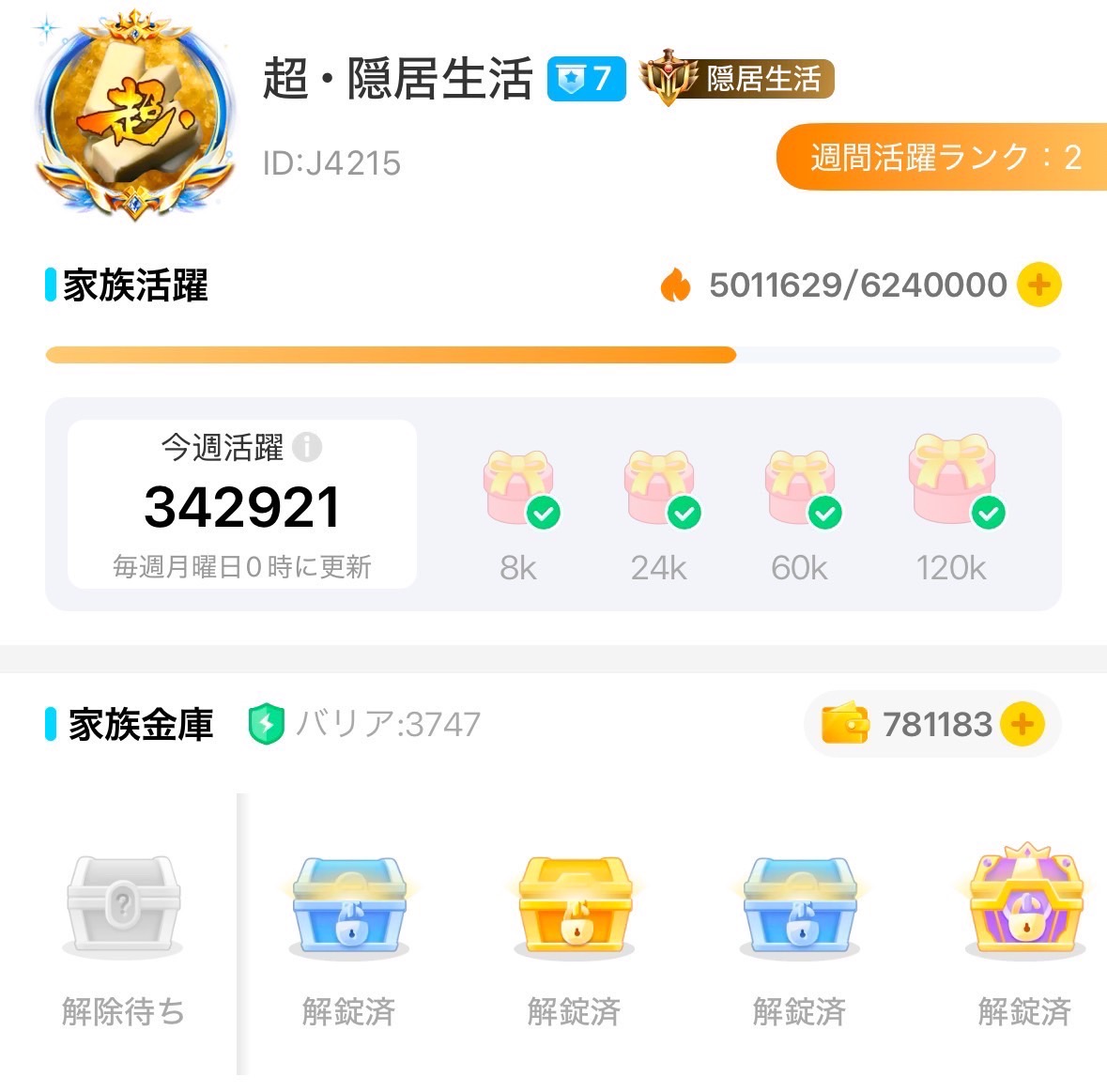Tap the 24k gift box reward
1107x1092 pixels.
click(659, 486)
